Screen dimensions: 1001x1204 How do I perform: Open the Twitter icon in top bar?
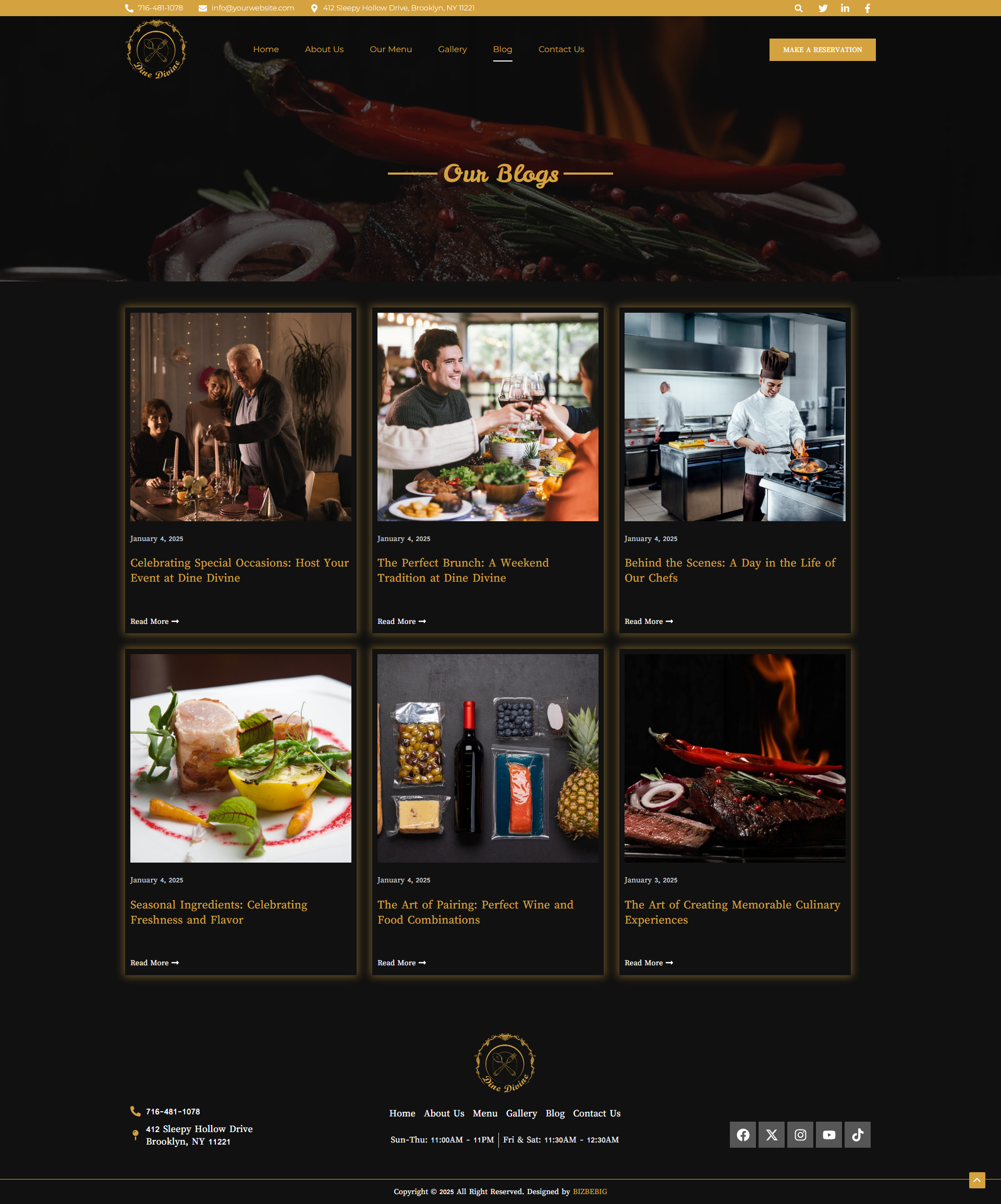pyautogui.click(x=823, y=8)
